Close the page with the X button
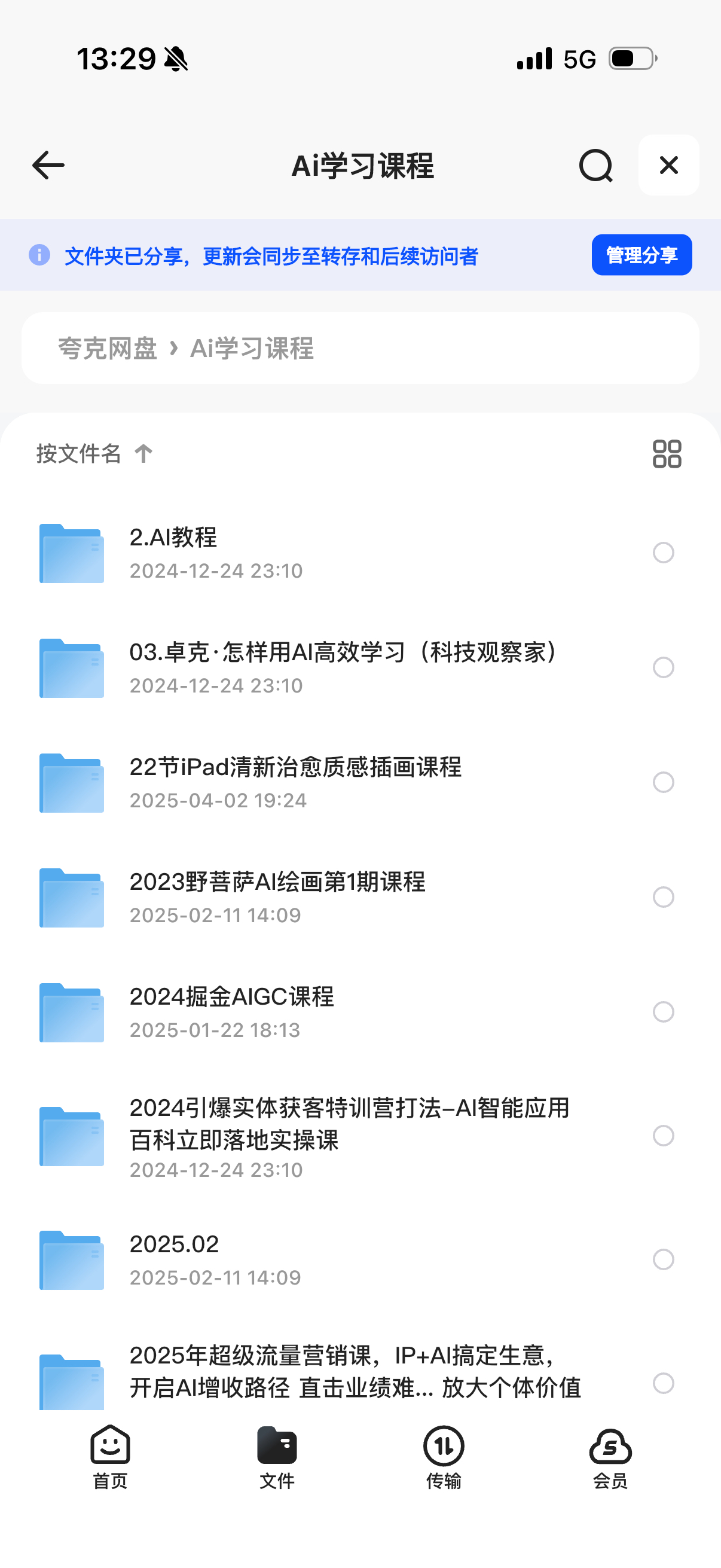The image size is (721, 1568). 668,165
